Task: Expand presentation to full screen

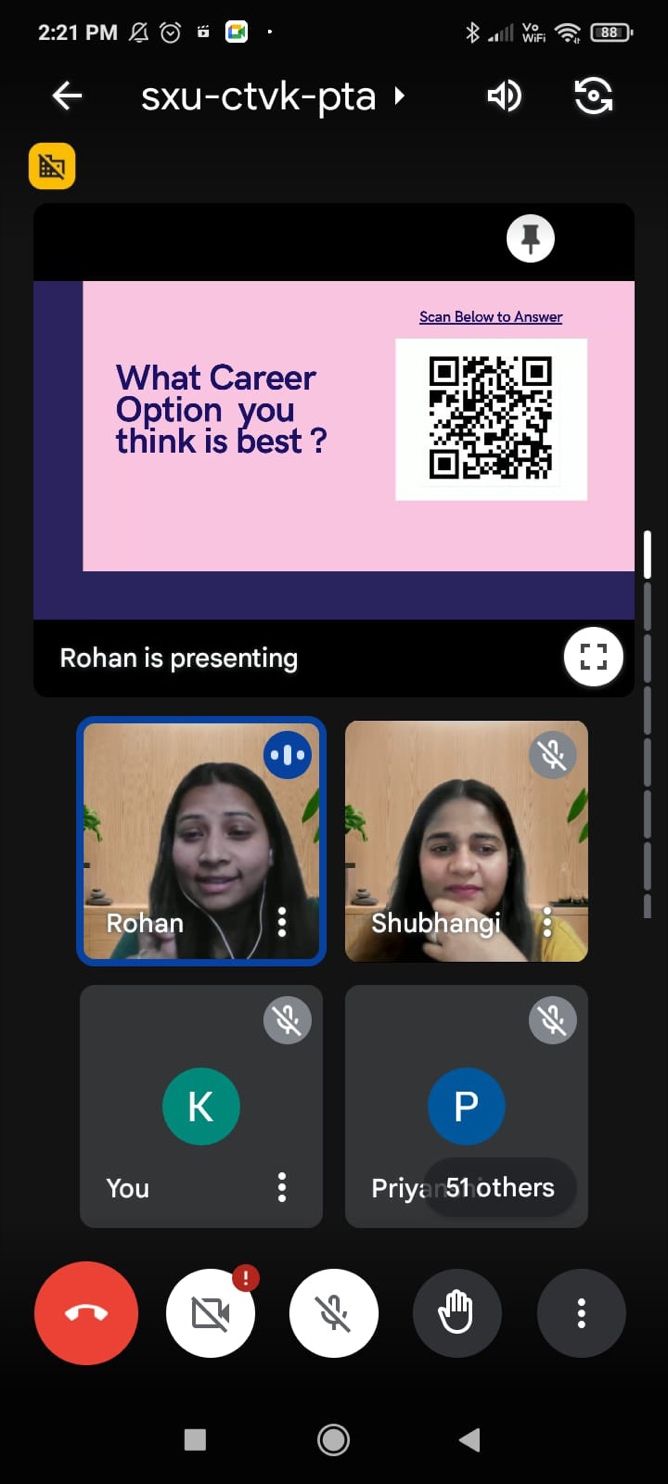Action: click(x=593, y=657)
